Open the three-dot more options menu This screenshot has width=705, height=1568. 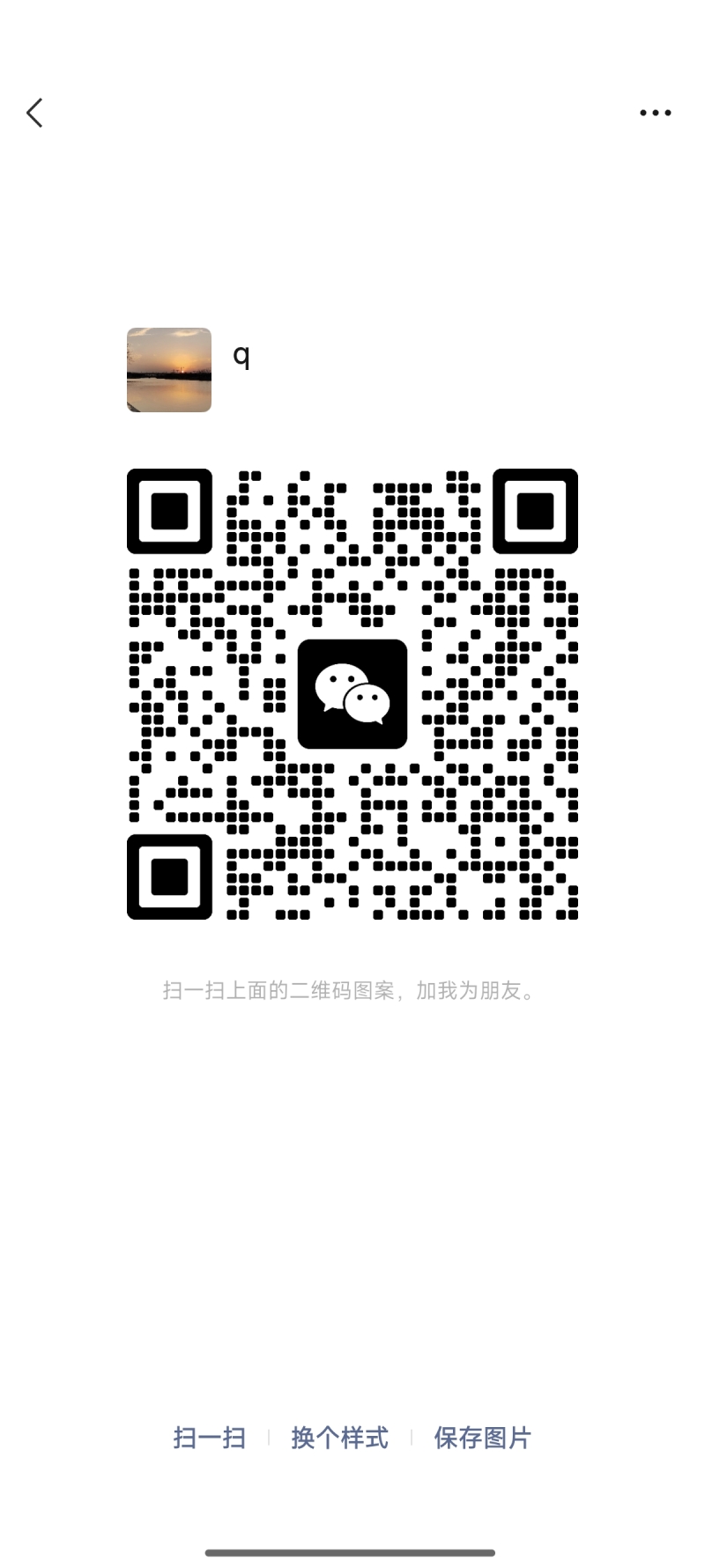click(655, 113)
